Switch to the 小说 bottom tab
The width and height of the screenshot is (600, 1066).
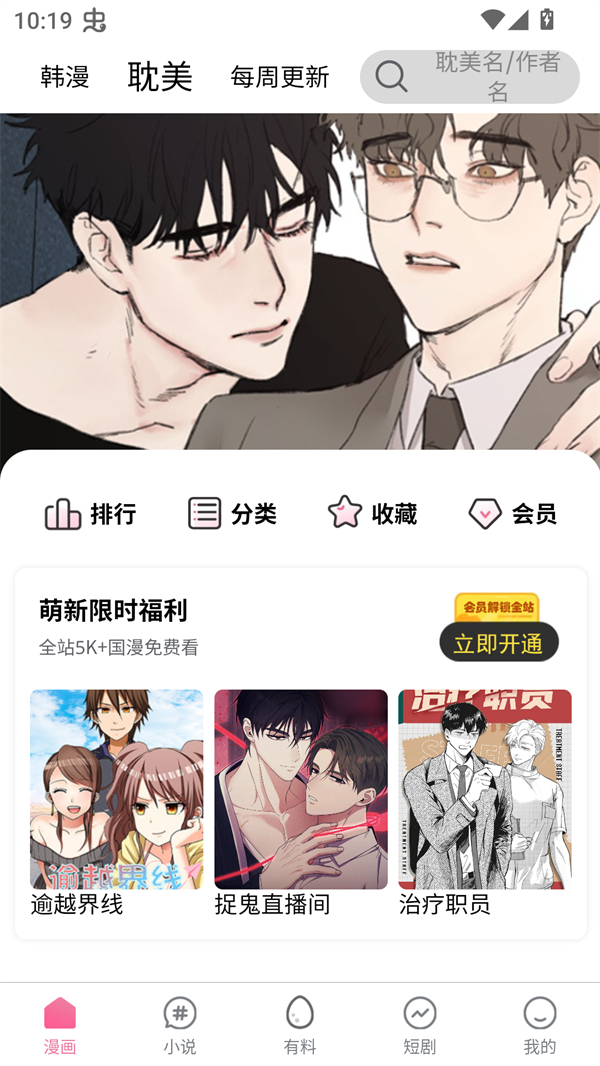180,1025
